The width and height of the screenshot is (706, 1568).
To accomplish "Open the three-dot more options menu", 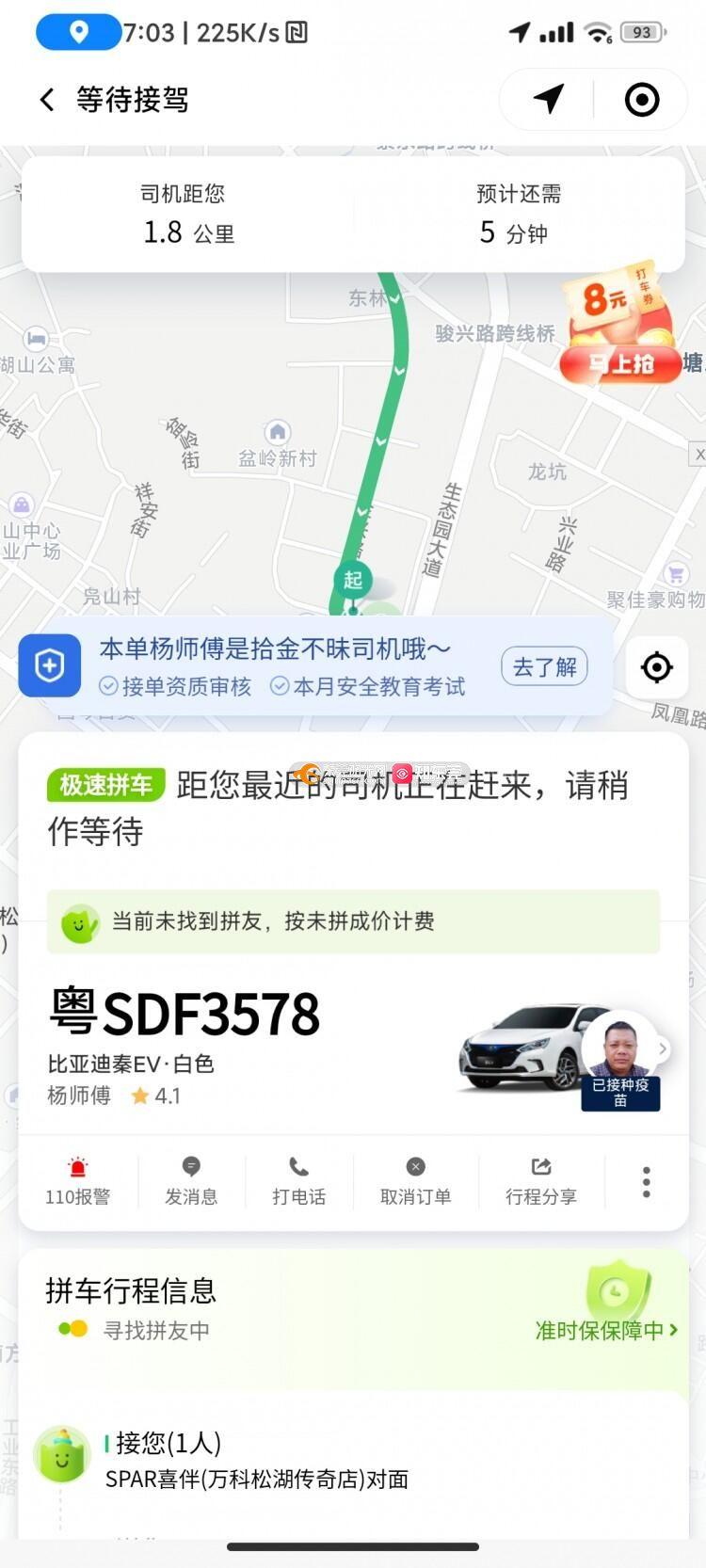I will click(x=646, y=1181).
